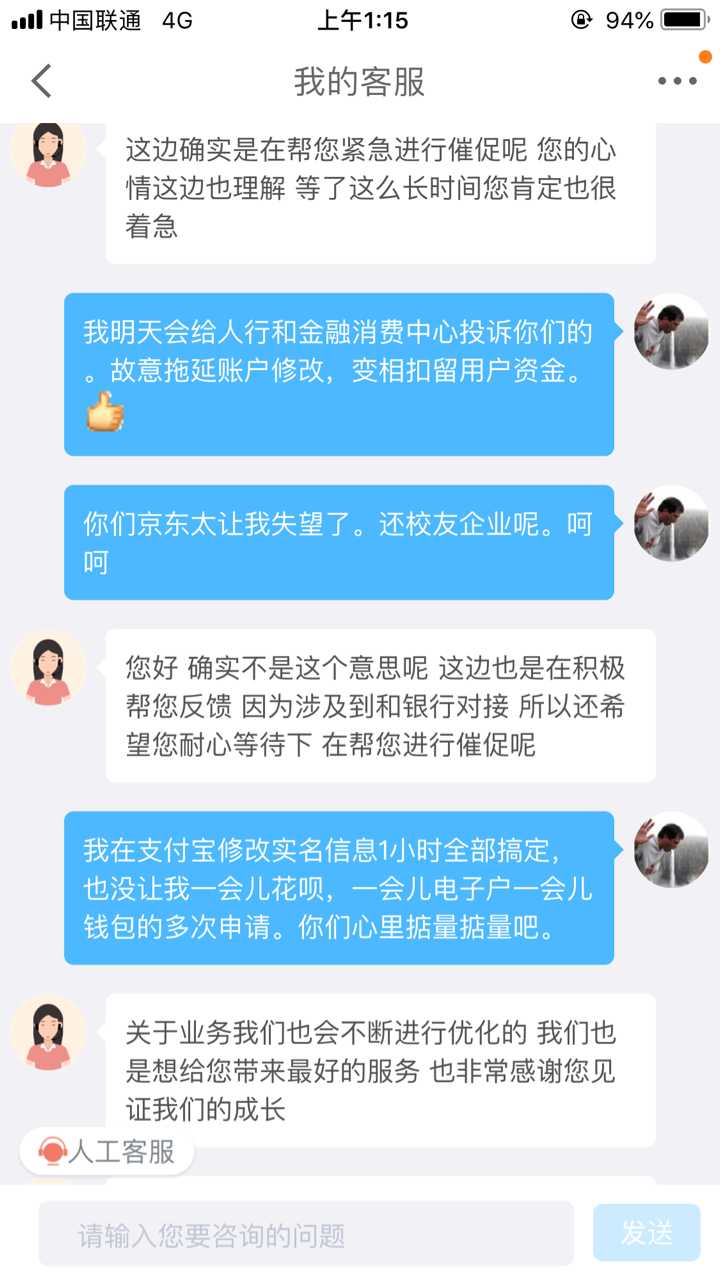The height and width of the screenshot is (1281, 720).
Task: Focus the 请输入您要咨询的问题 input field
Action: 306,1234
